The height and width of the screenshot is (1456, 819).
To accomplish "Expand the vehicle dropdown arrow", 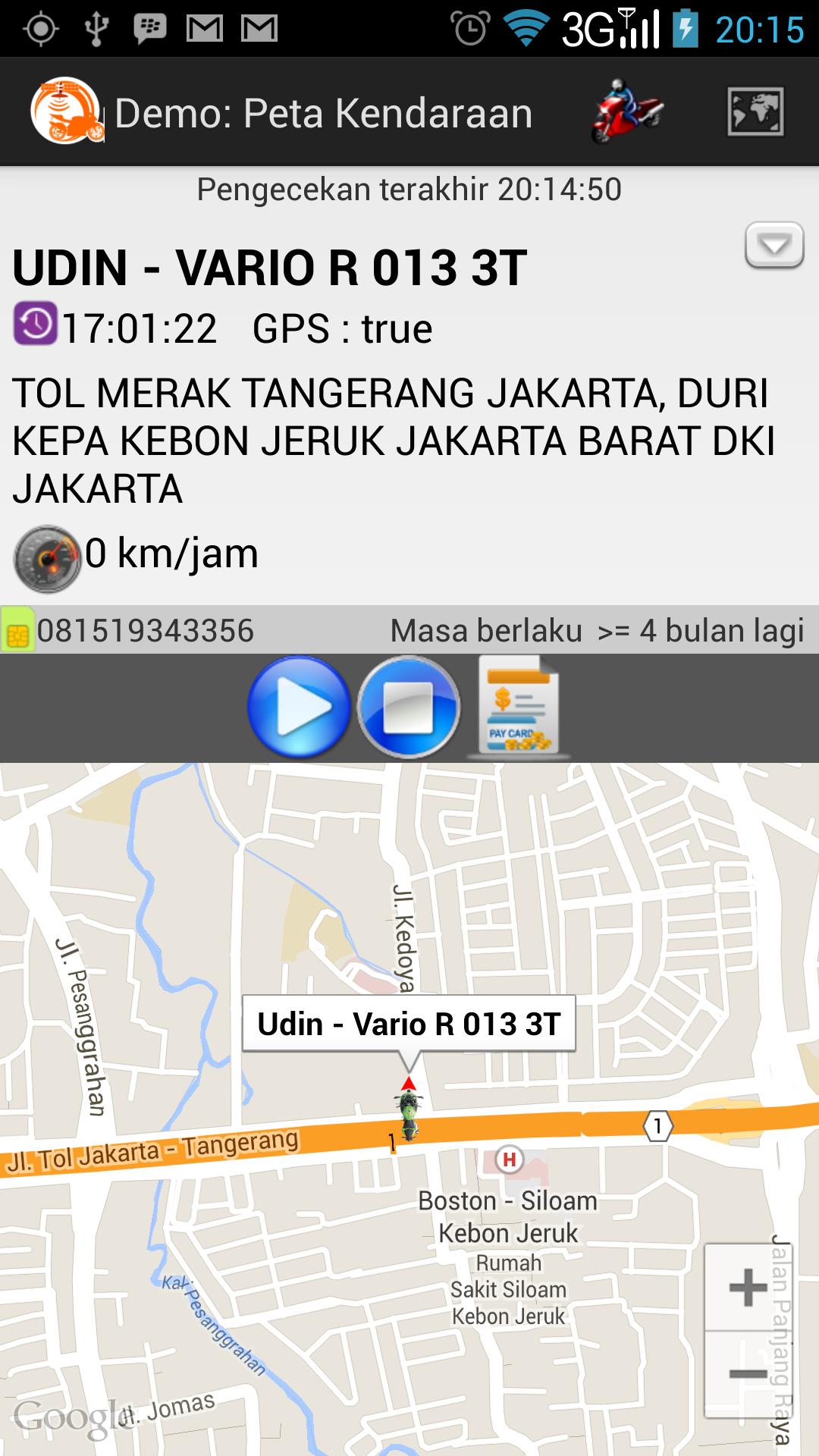I will coord(774,245).
